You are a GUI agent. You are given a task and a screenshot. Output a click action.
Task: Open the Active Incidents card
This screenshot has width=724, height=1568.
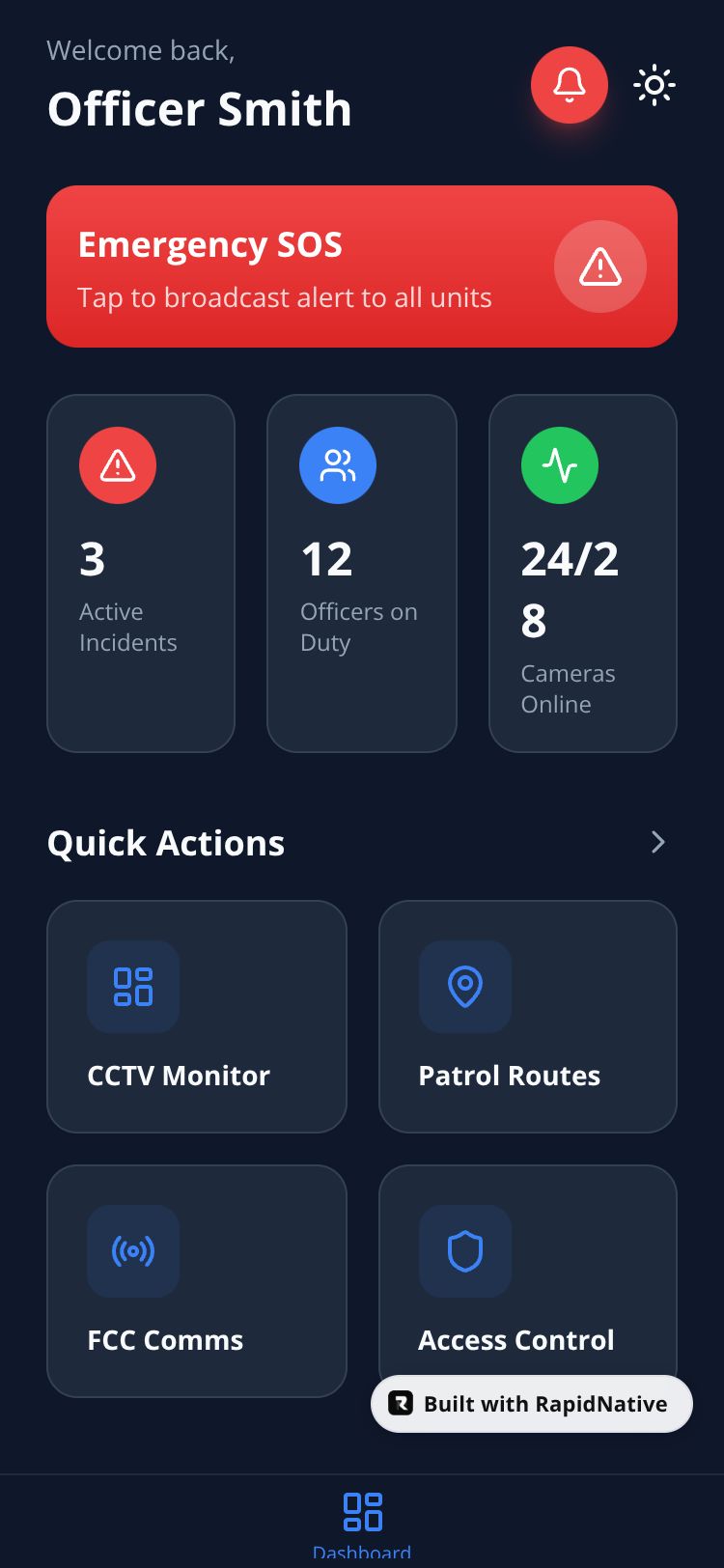point(141,573)
